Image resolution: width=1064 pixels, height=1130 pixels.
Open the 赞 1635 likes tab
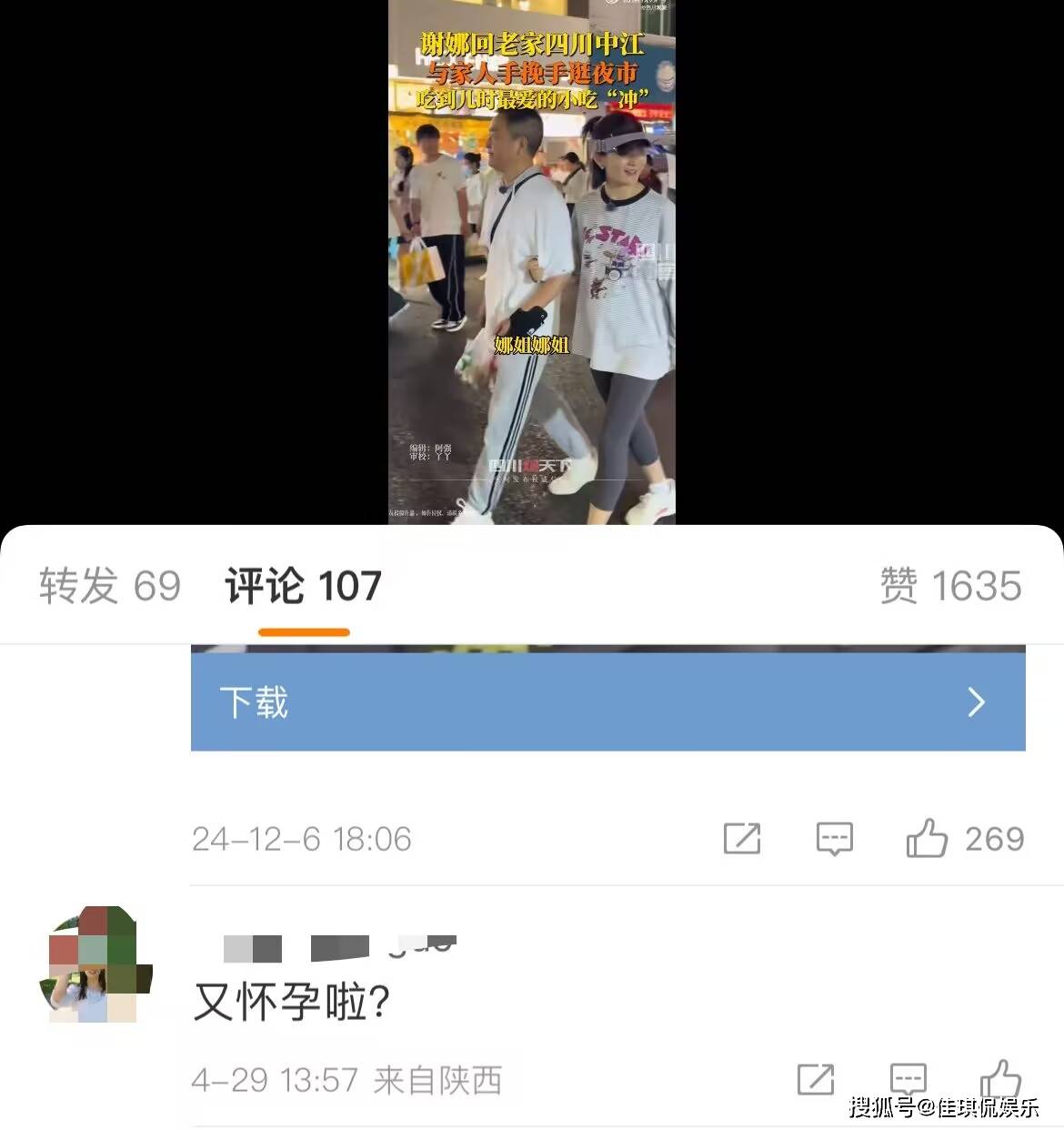click(x=950, y=586)
